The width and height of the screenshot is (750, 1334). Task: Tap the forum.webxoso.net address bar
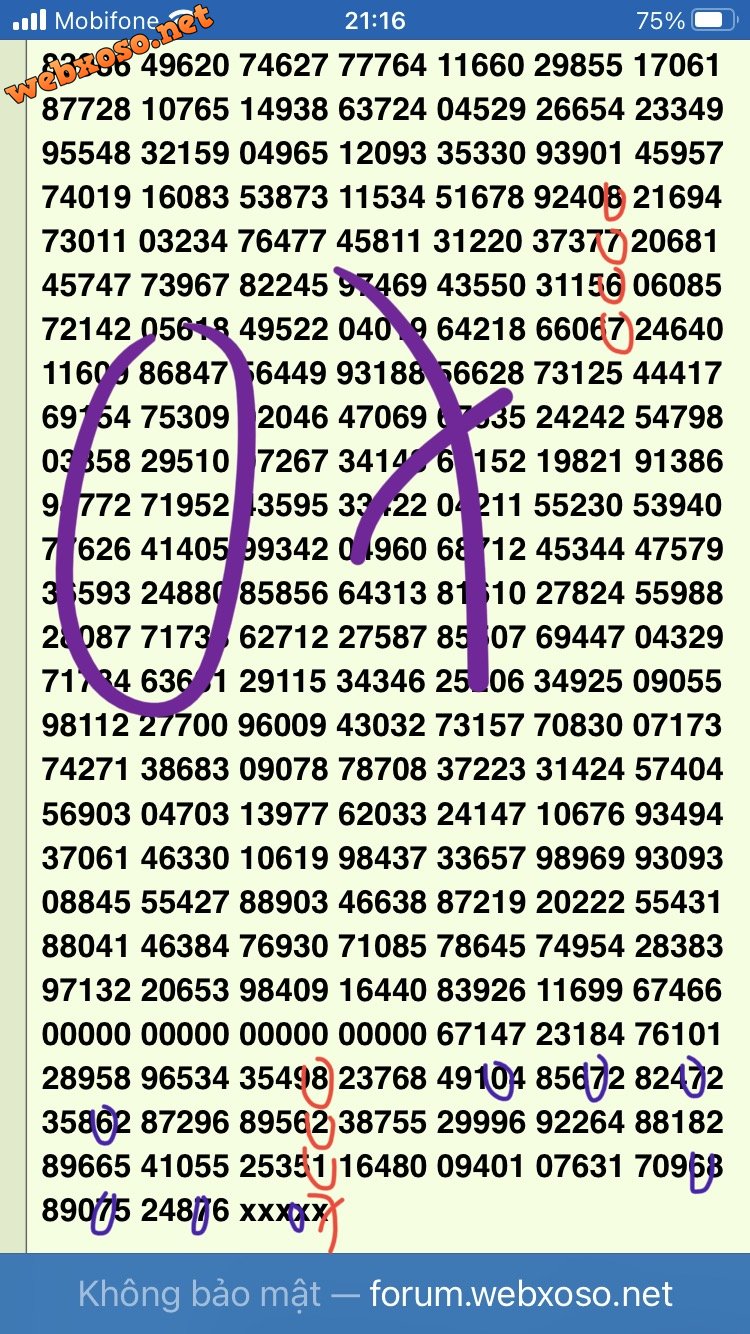coord(375,1294)
